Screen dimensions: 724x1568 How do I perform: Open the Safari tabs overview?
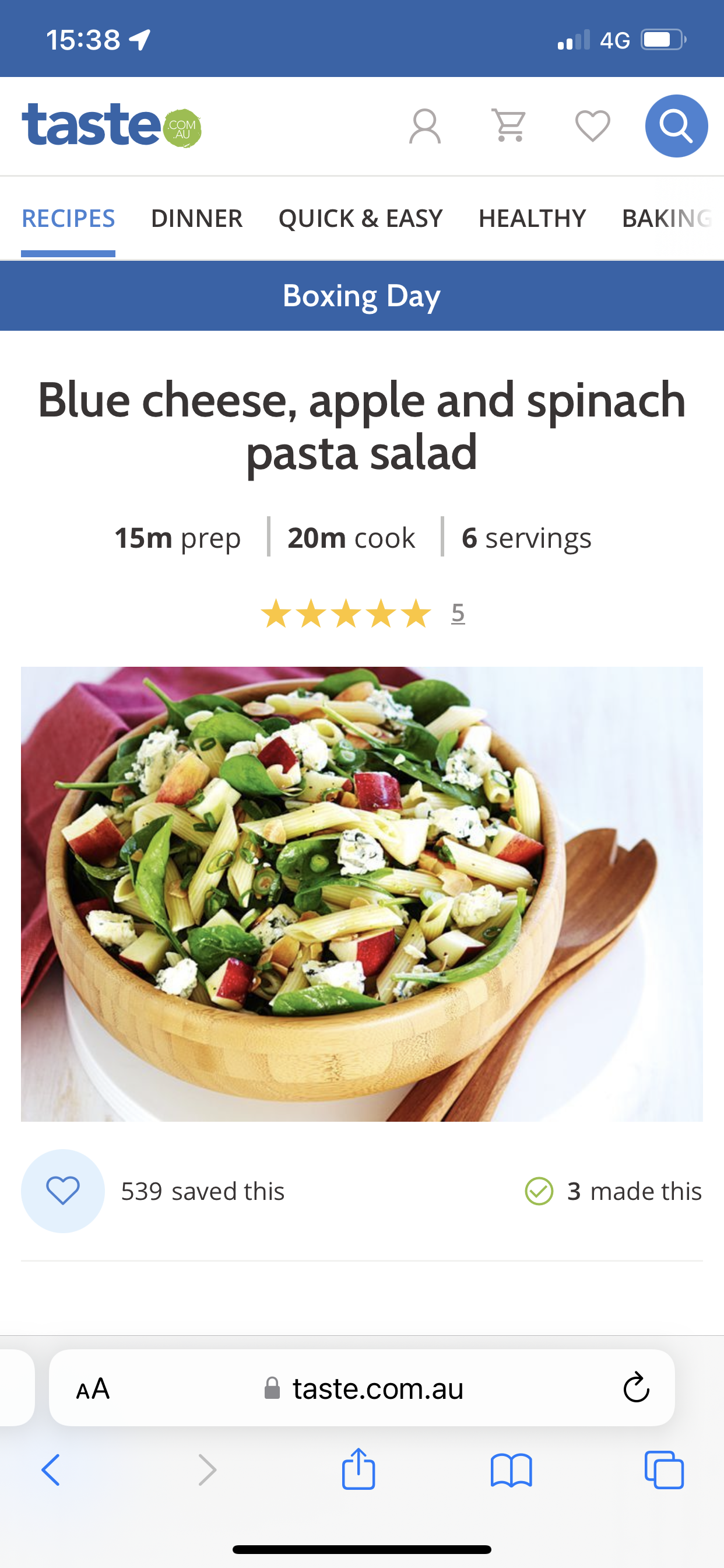pyautogui.click(x=664, y=1469)
